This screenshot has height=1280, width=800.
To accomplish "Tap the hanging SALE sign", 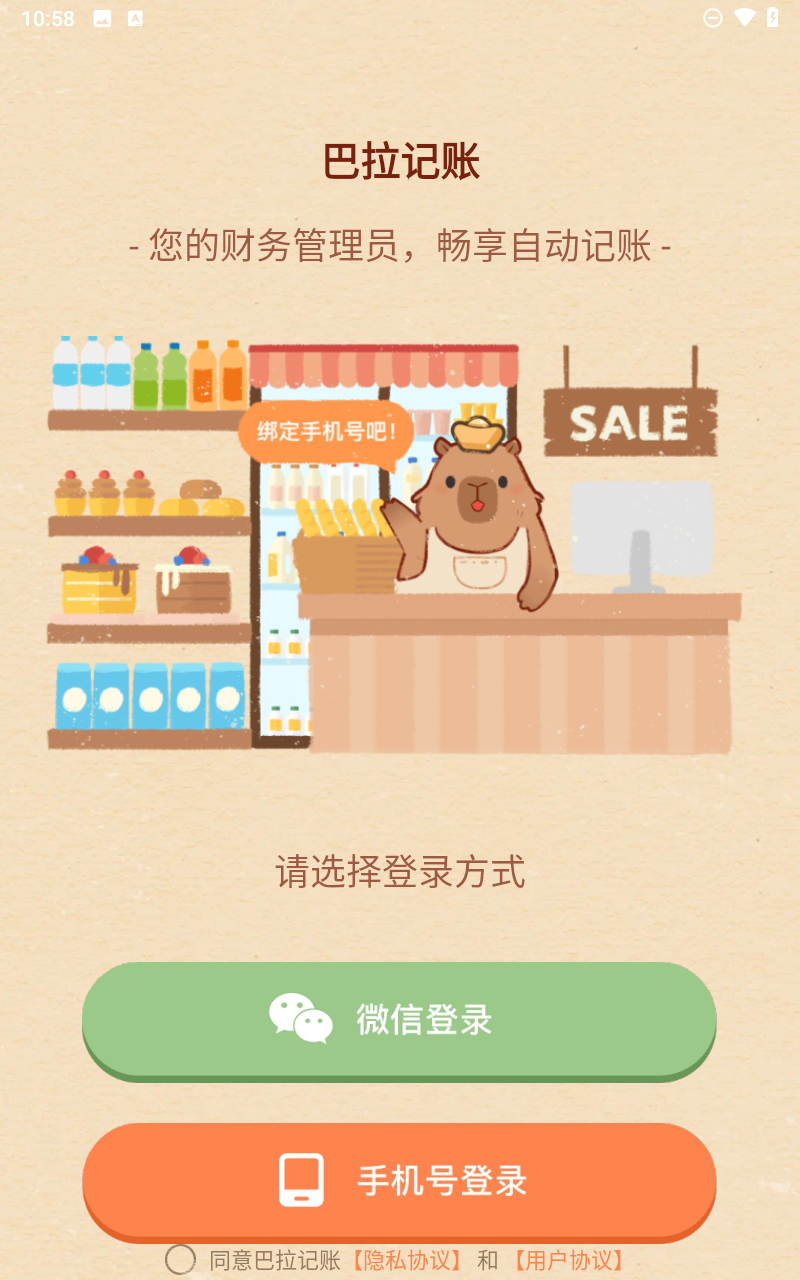I will (x=630, y=422).
